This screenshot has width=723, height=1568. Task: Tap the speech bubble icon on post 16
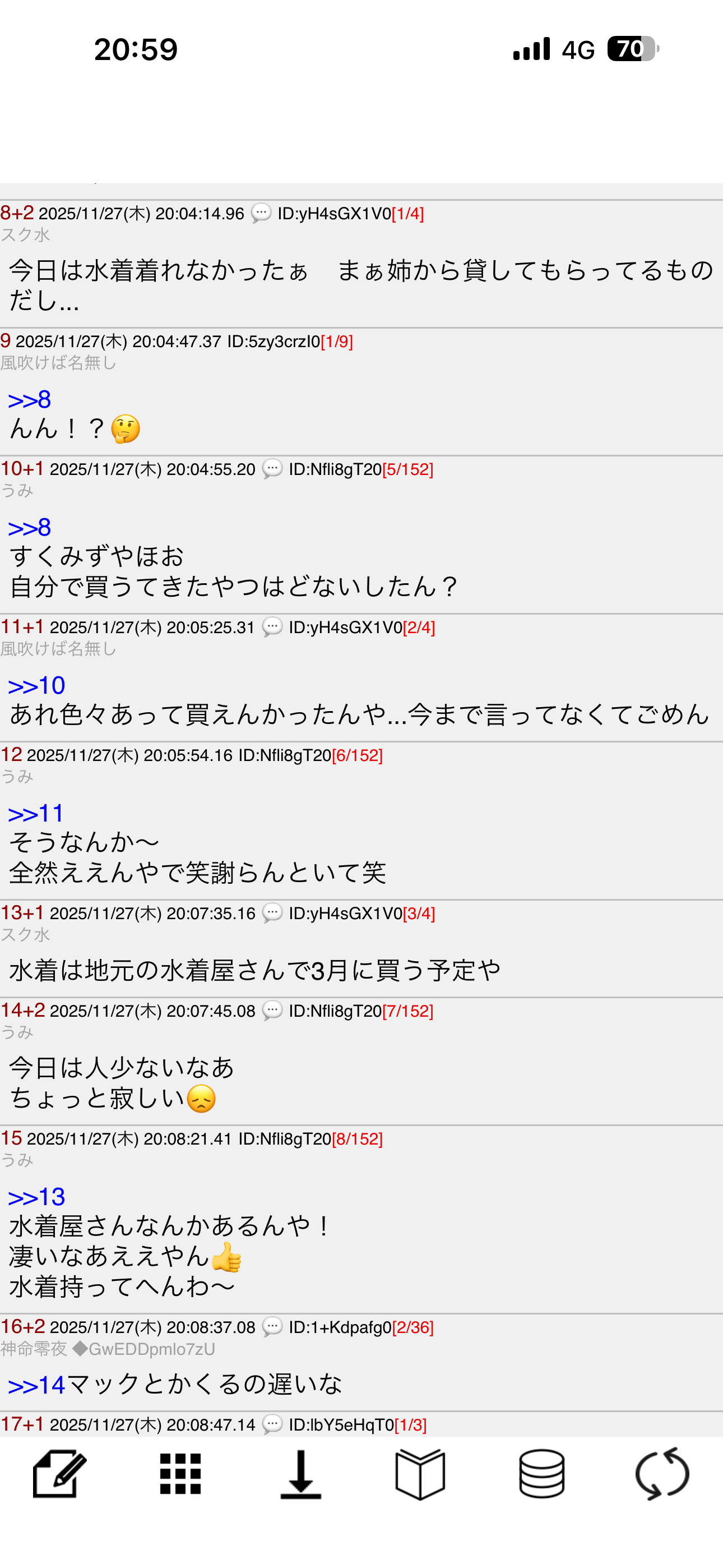(x=272, y=1327)
